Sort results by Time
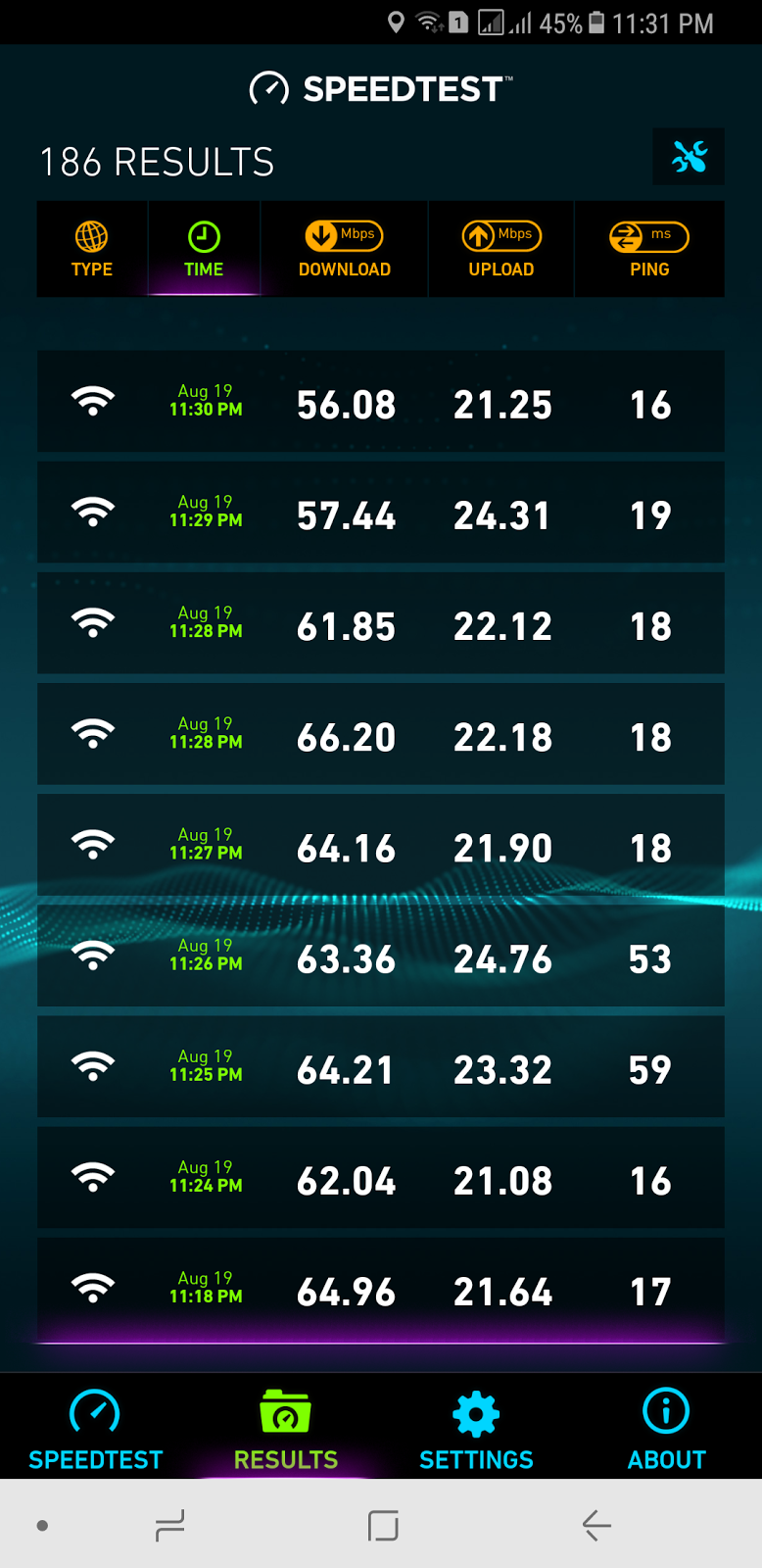The height and width of the screenshot is (1568, 762). point(204,249)
